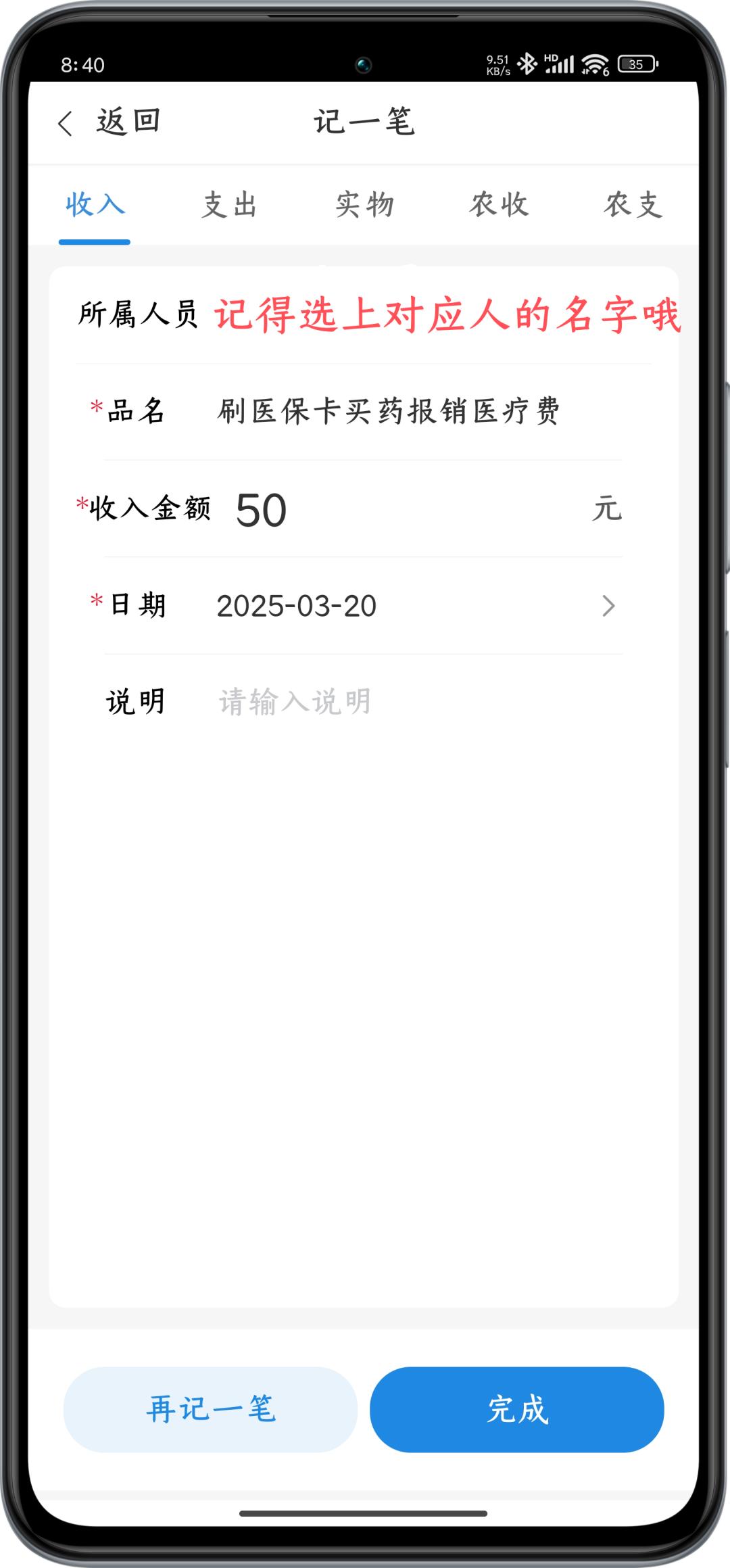Viewport: 730px width, 1568px height.
Task: Select the 收入 tab
Action: tap(95, 205)
